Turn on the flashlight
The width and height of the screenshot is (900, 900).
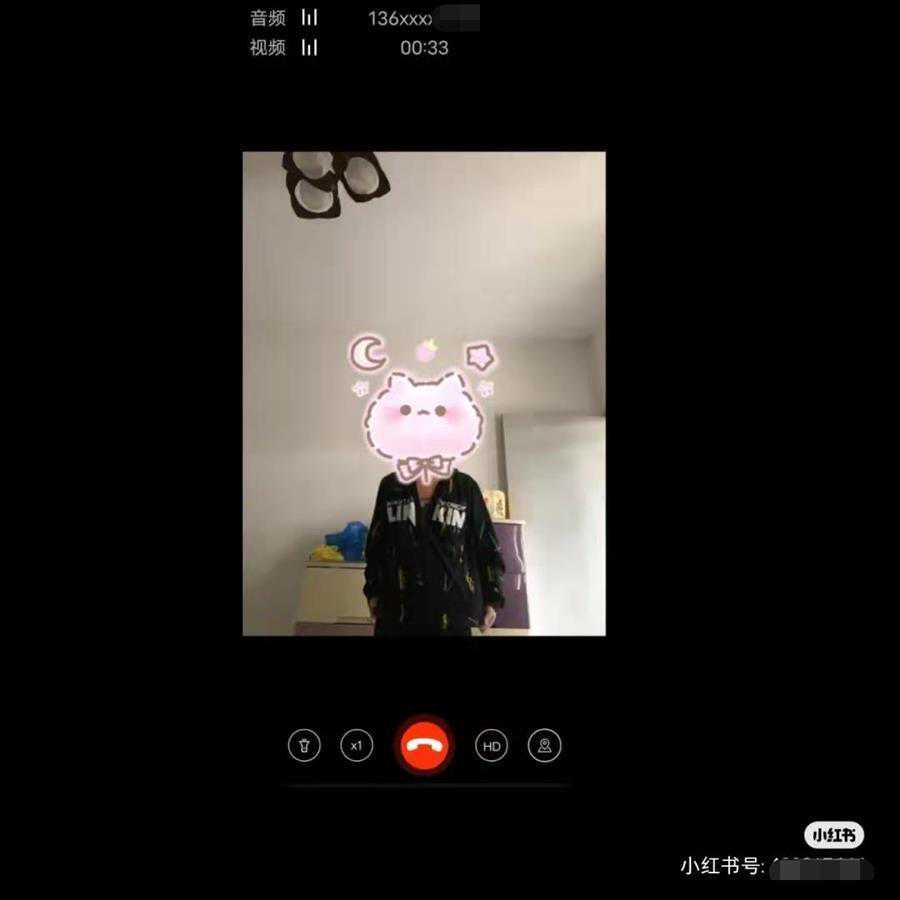click(x=304, y=745)
